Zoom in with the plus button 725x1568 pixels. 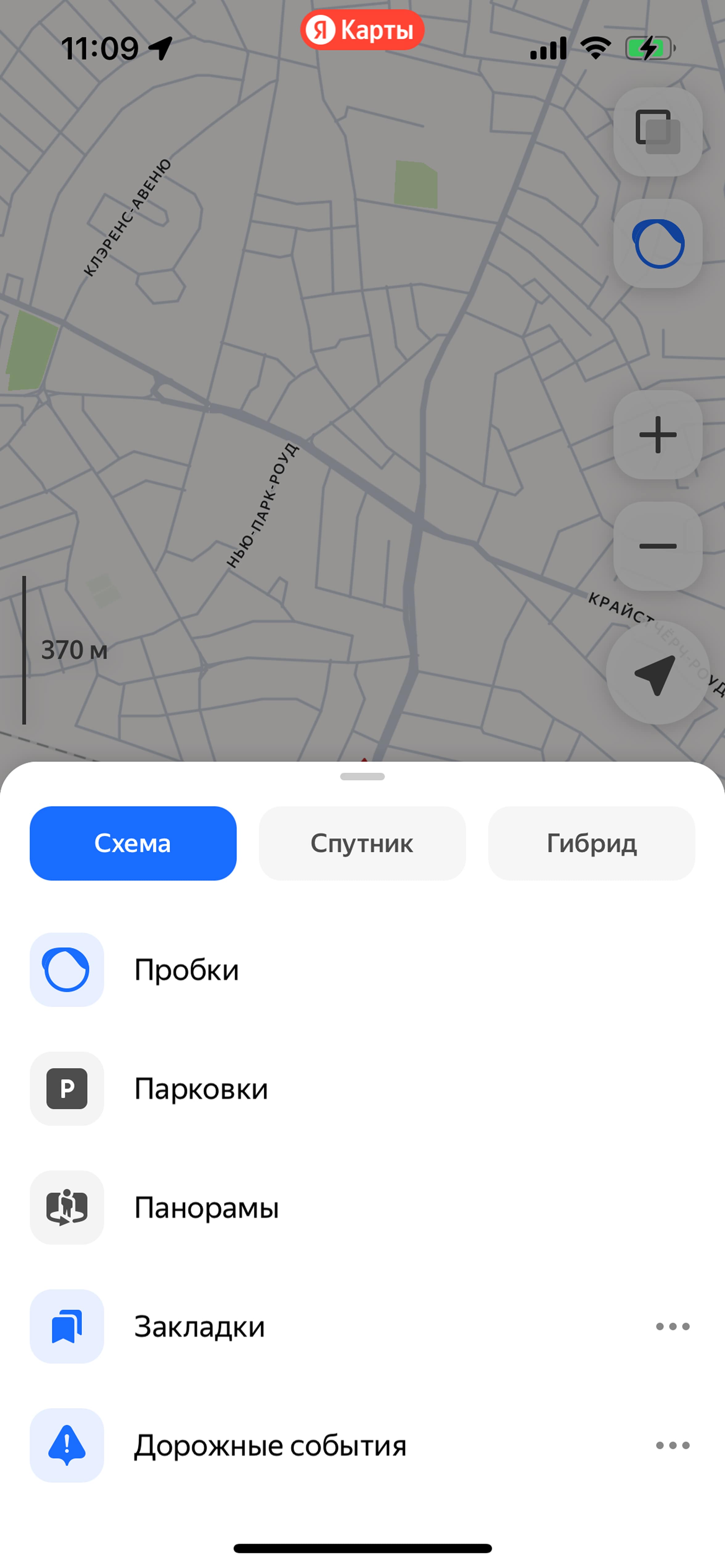(x=658, y=435)
